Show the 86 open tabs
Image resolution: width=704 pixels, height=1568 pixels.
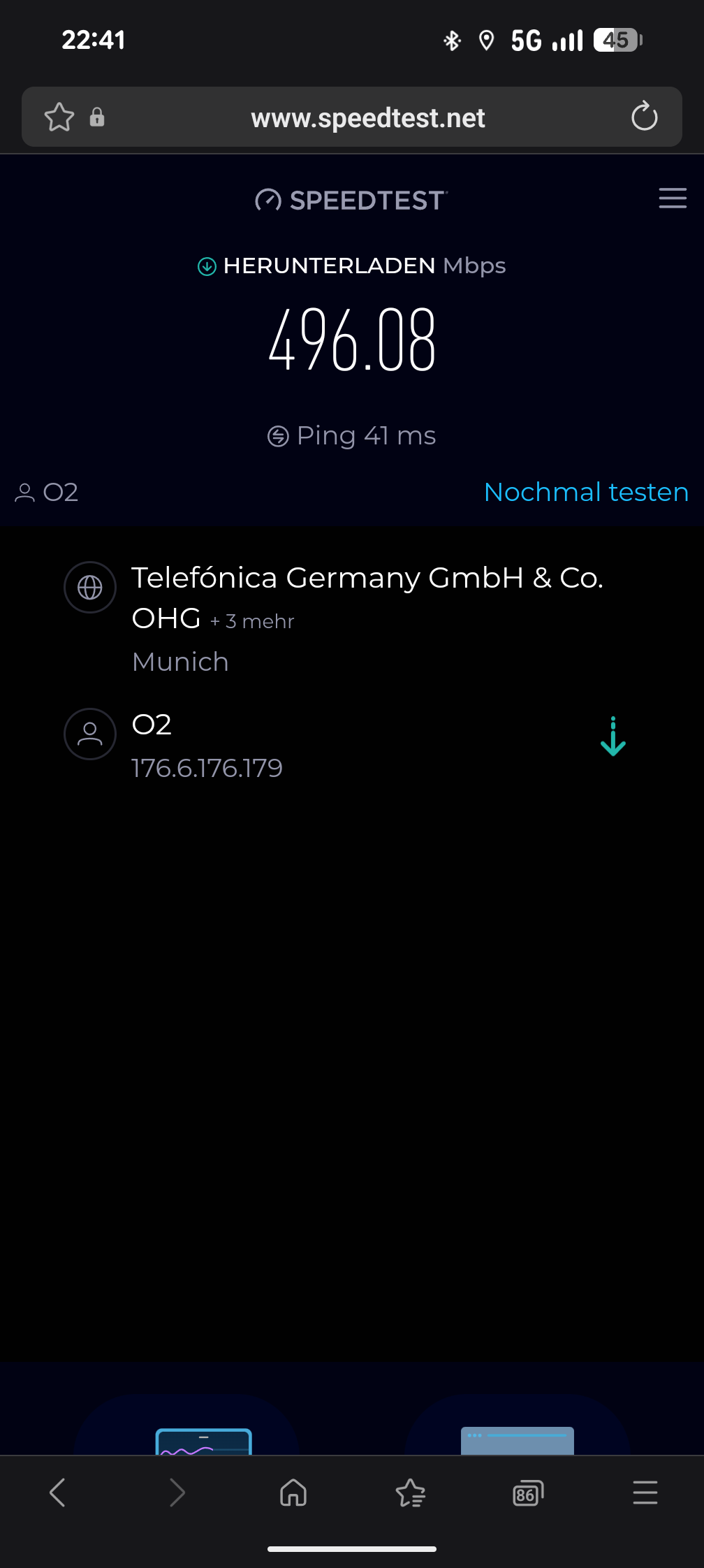click(x=527, y=1493)
